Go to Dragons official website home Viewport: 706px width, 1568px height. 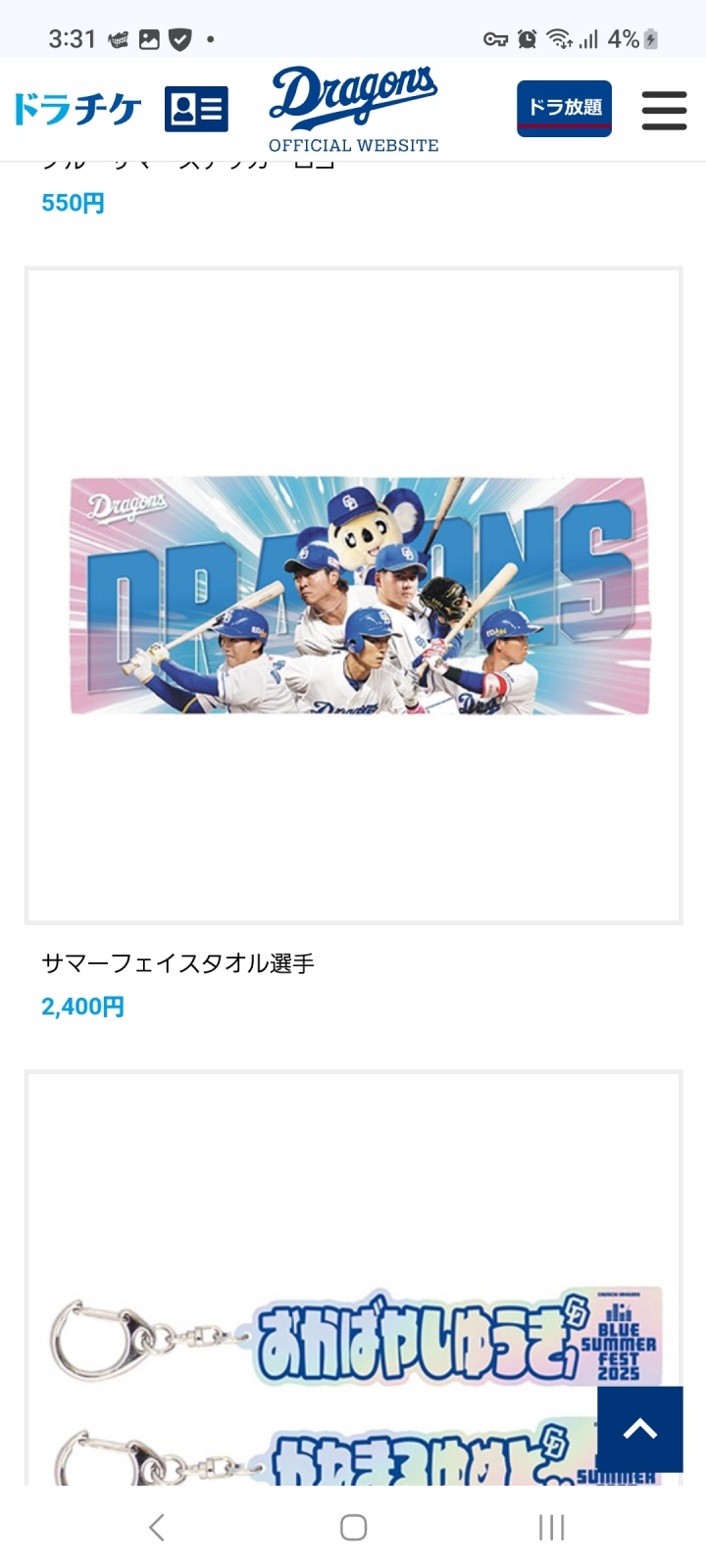point(354,110)
